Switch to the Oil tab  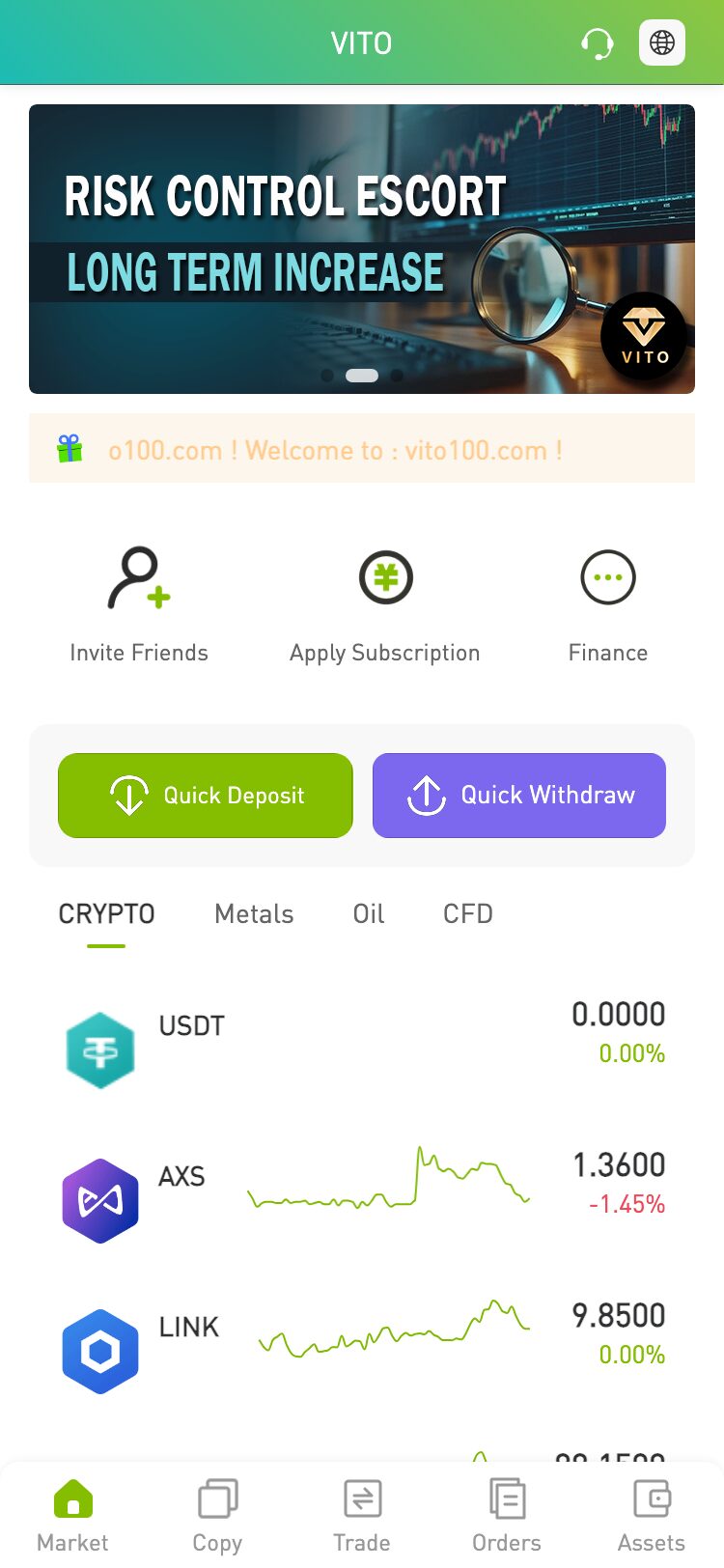[369, 914]
